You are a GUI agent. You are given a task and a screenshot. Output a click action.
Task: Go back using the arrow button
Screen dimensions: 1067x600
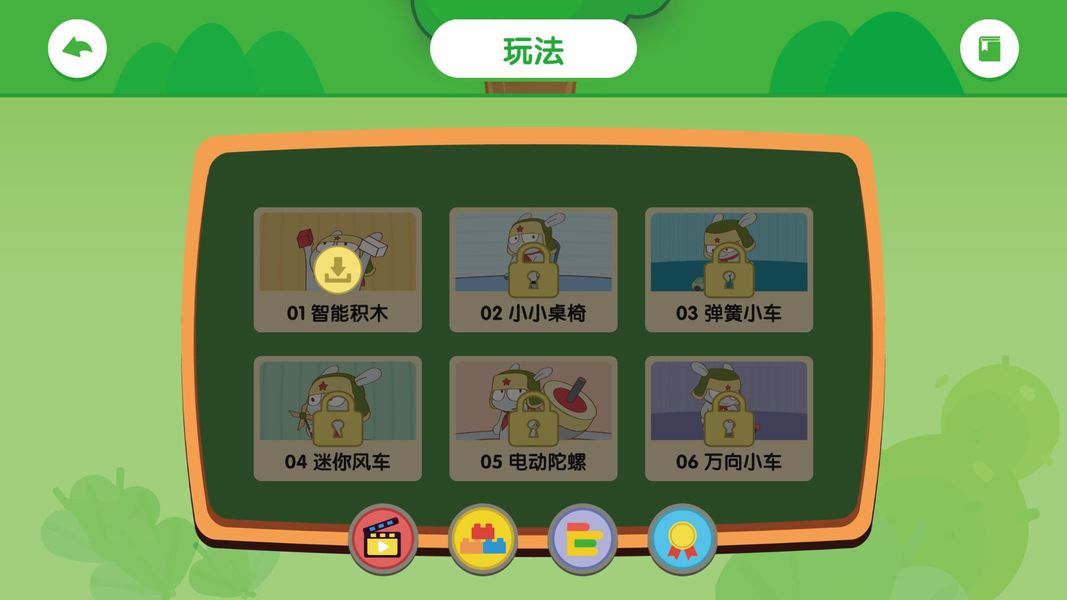tap(77, 48)
